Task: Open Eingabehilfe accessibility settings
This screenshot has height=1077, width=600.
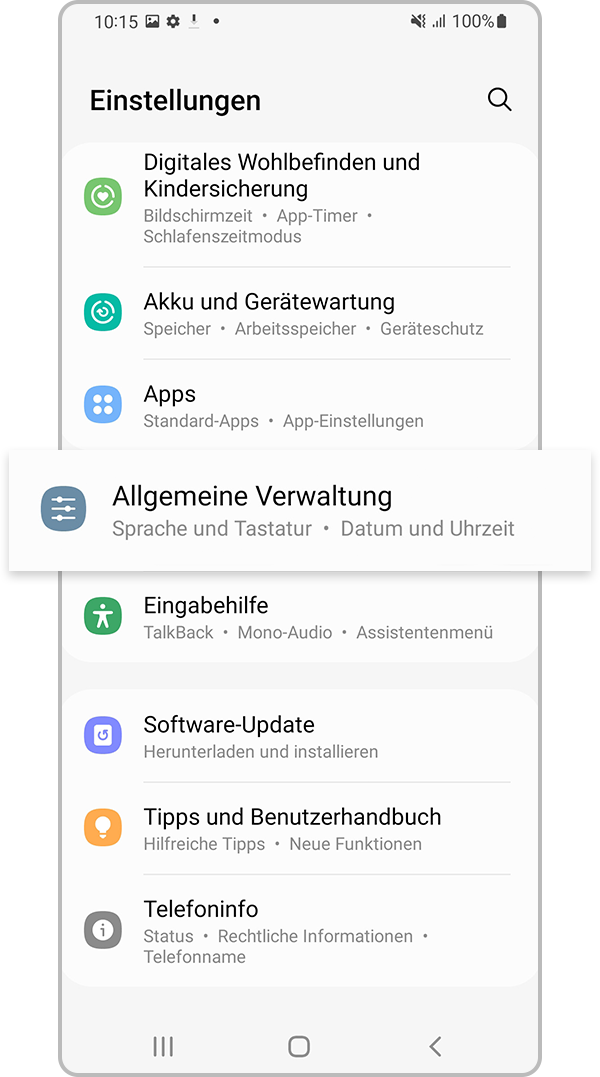Action: tap(300, 617)
